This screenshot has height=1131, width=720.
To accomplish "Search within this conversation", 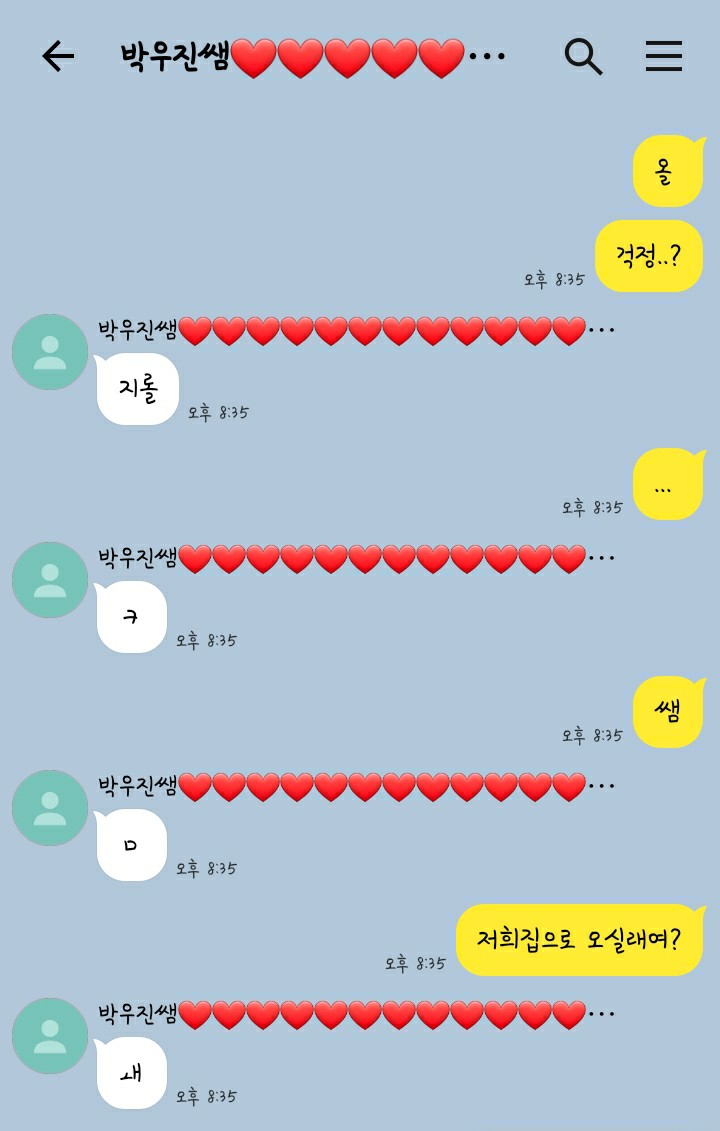I will [583, 57].
